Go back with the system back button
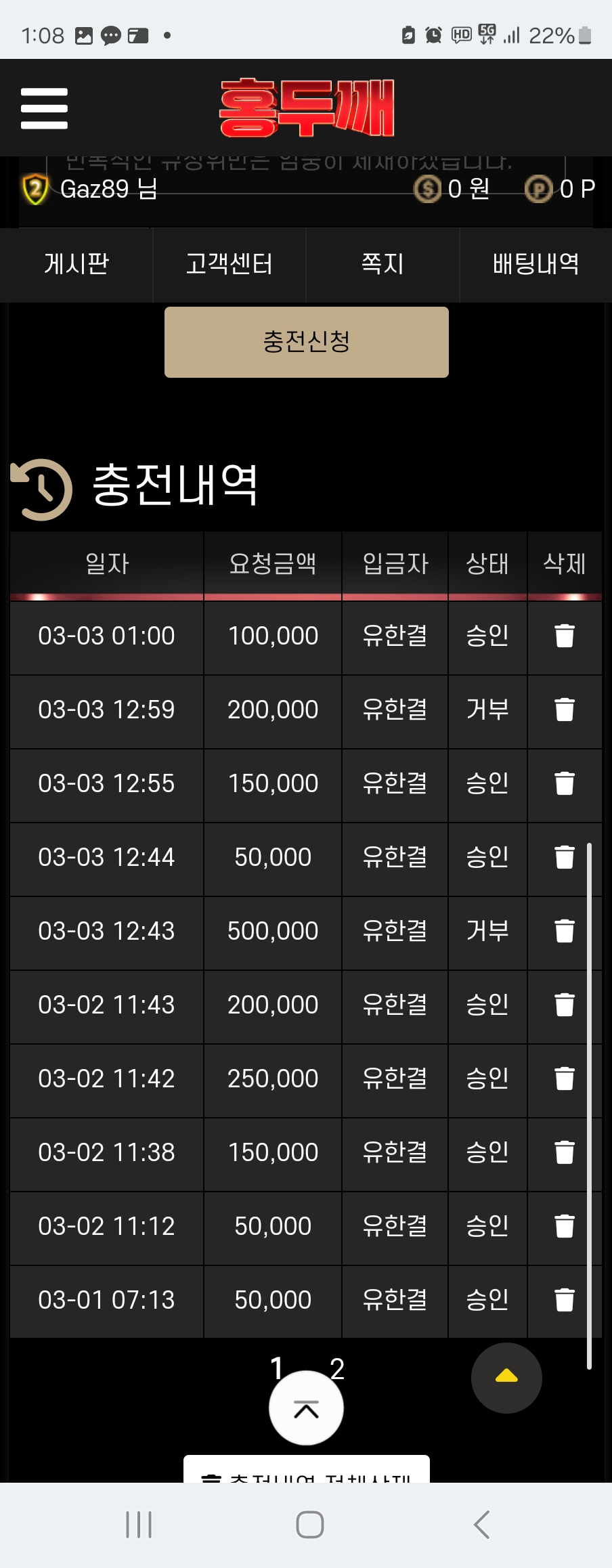Image resolution: width=612 pixels, height=1568 pixels. [x=481, y=1525]
